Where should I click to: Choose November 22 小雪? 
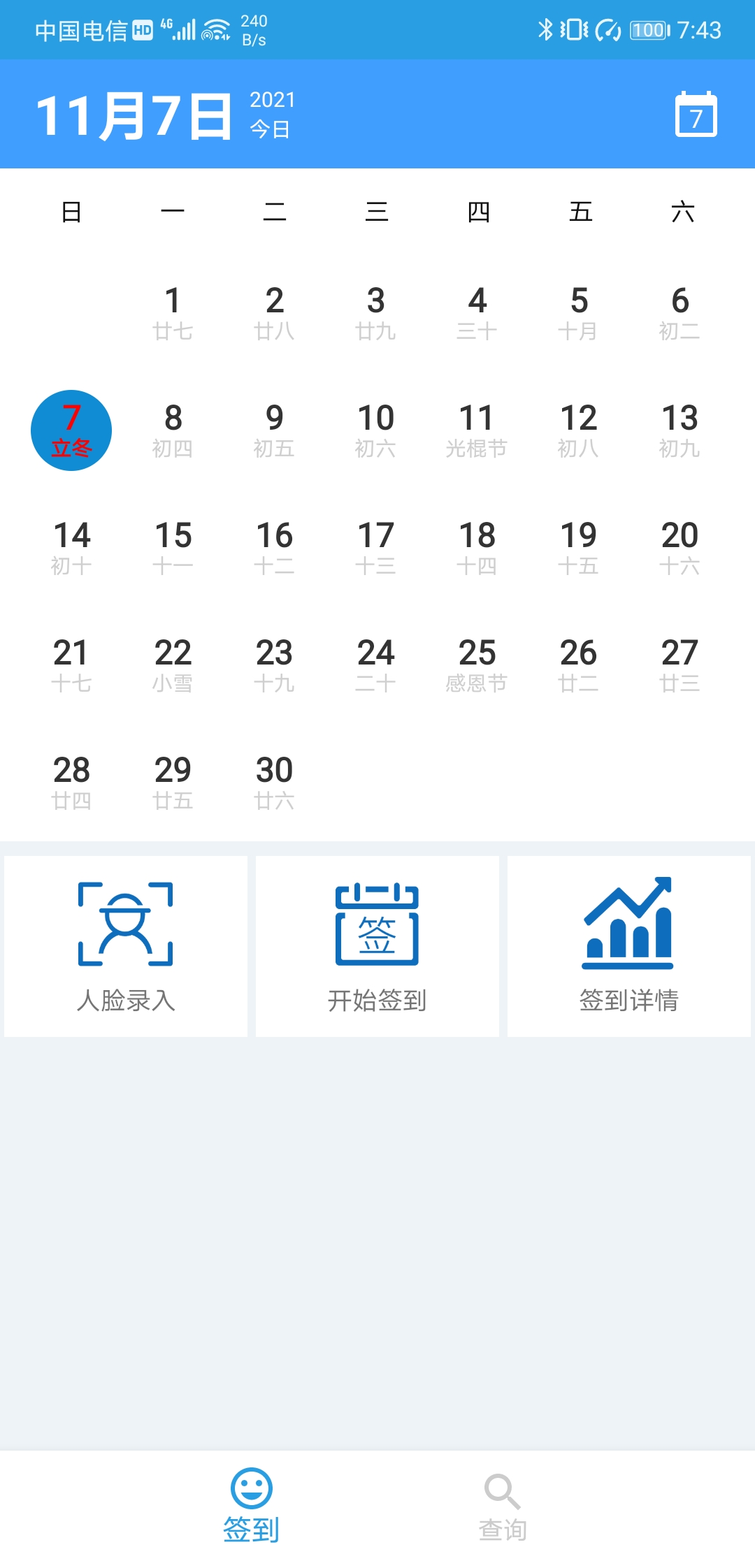[x=173, y=665]
